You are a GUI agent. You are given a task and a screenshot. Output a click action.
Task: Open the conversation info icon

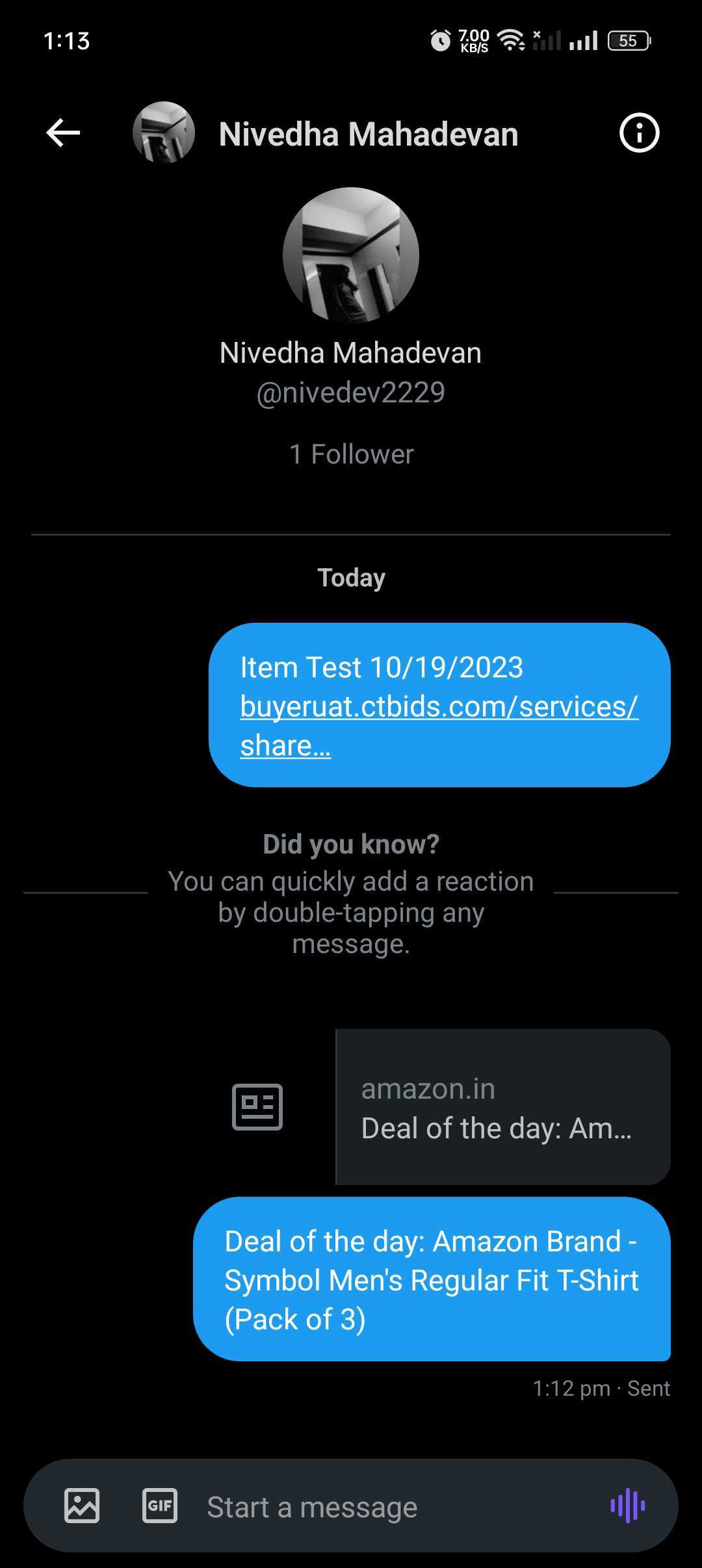click(x=639, y=133)
